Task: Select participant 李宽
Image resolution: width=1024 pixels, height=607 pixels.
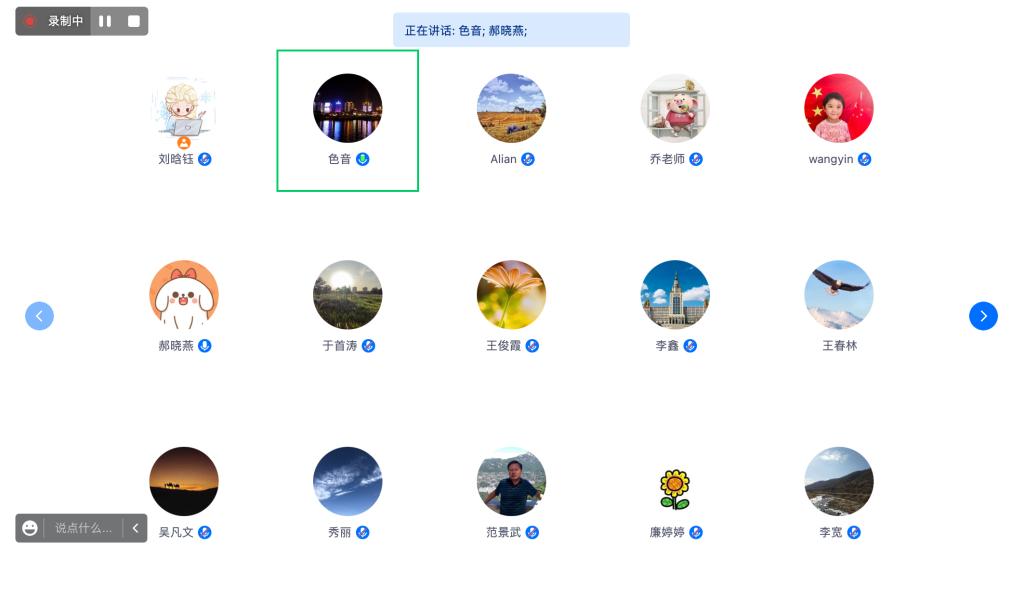Action: pyautogui.click(x=839, y=481)
